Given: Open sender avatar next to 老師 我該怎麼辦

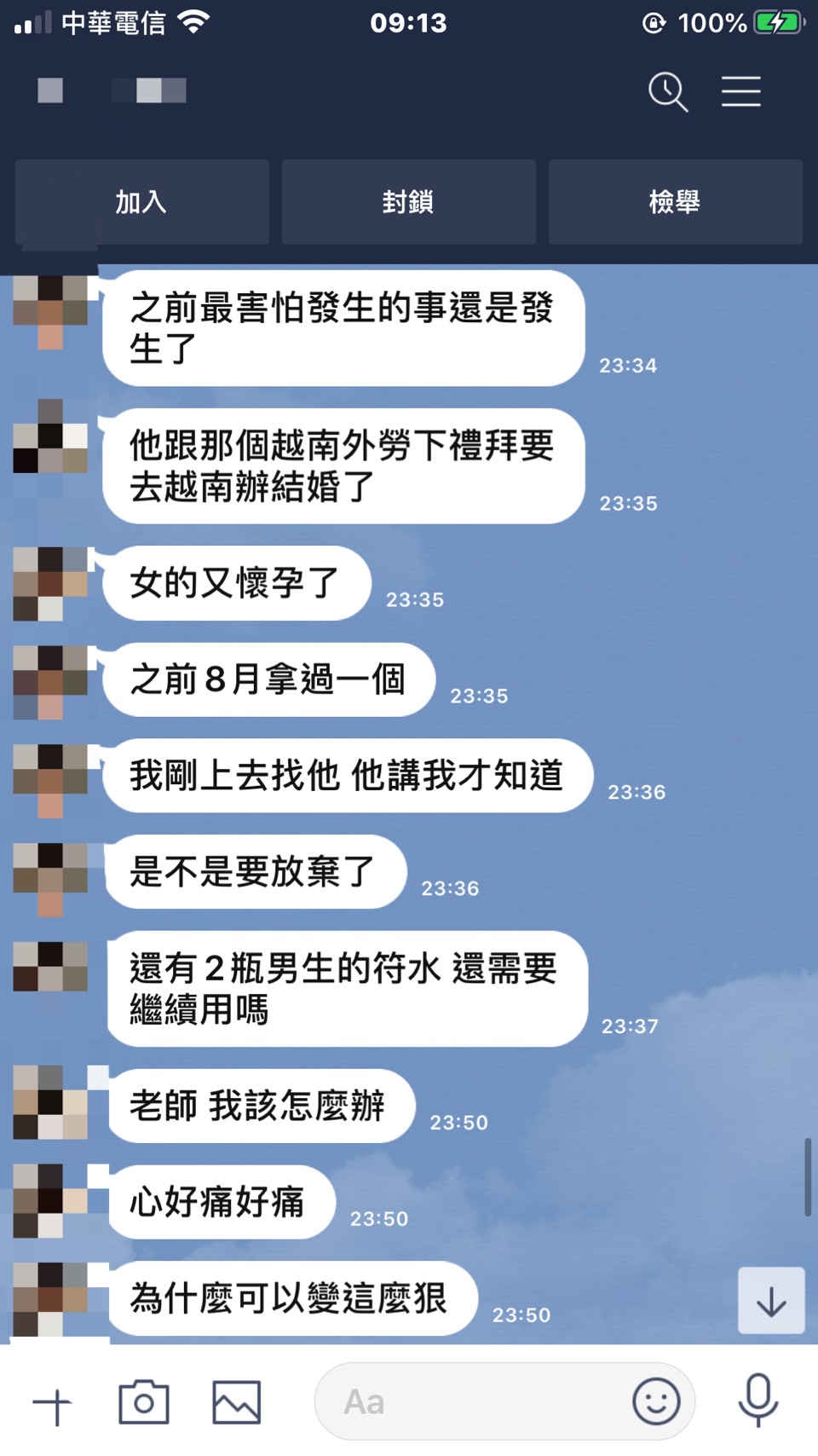Looking at the screenshot, I should point(50,1103).
